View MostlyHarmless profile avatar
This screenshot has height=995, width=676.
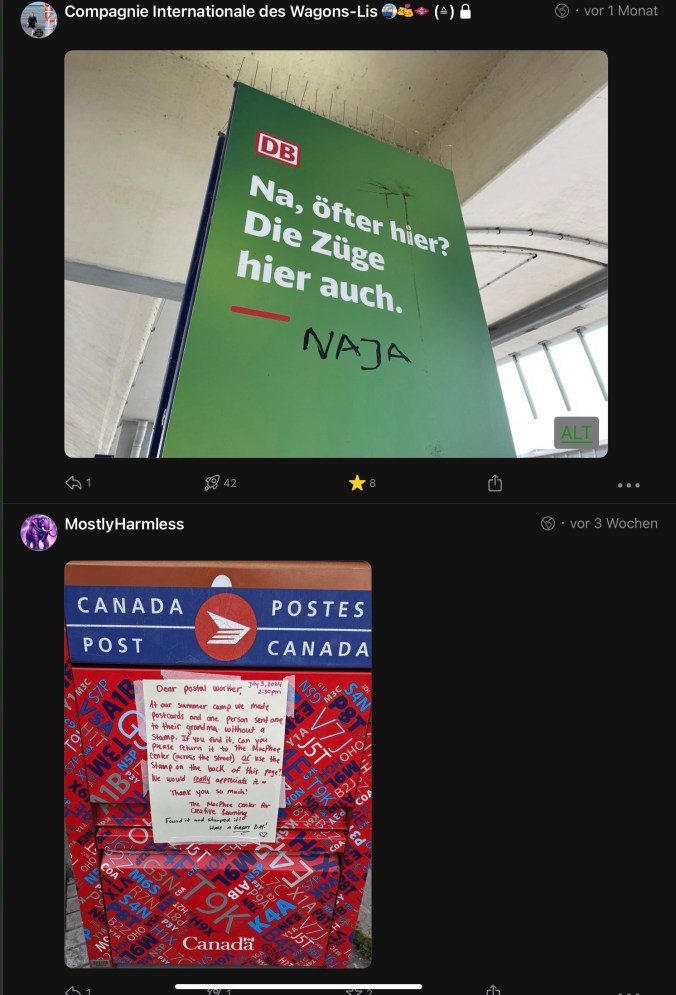coord(38,532)
